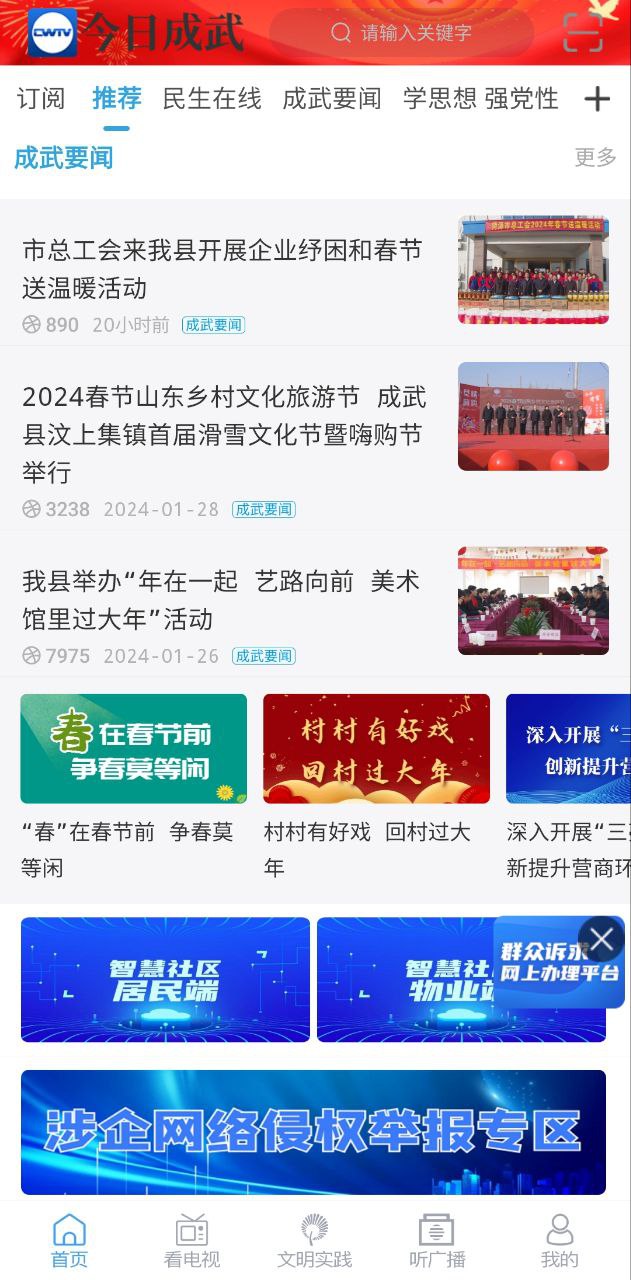Tap 更多 to see more news
631x1280 pixels.
595,157
